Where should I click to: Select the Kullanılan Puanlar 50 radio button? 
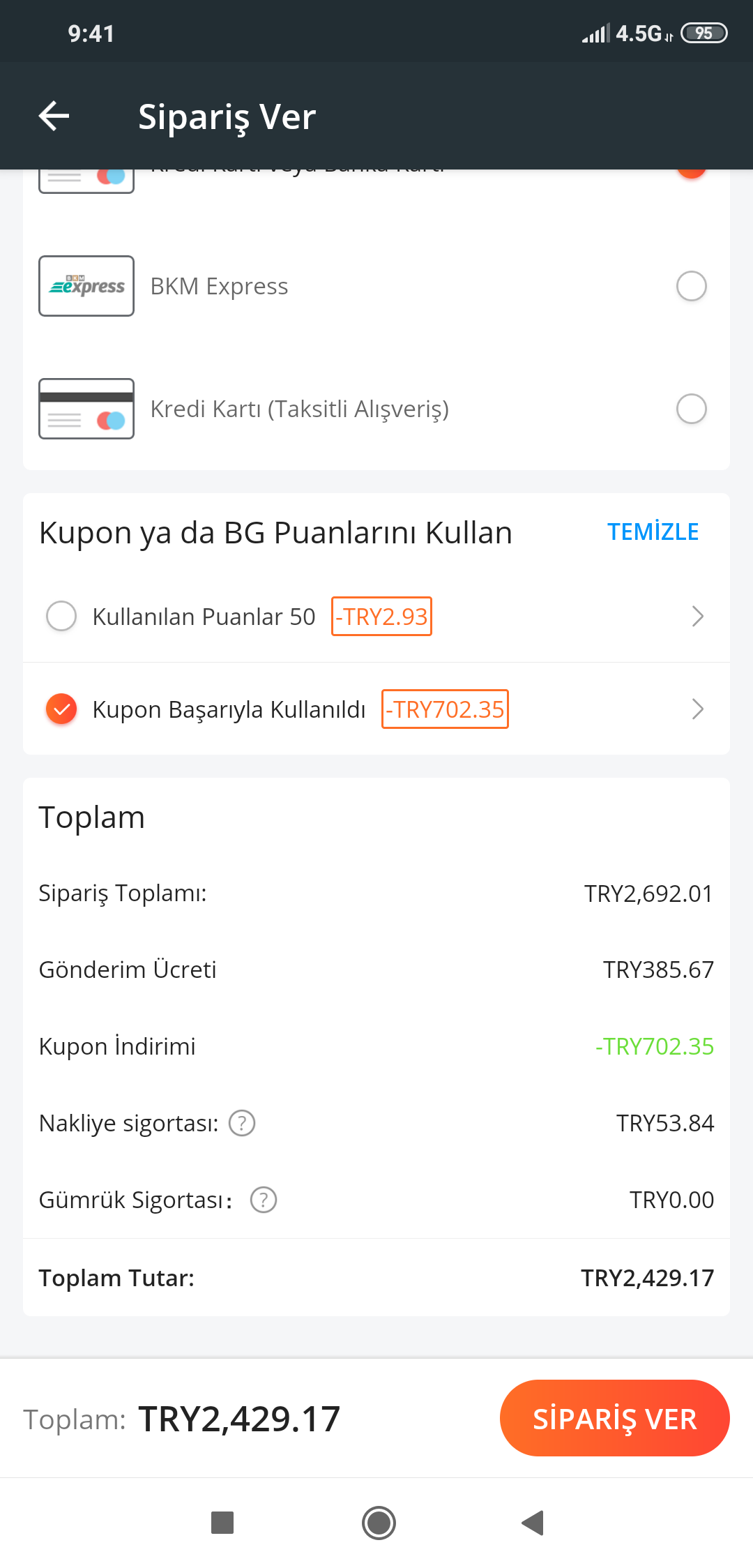[x=61, y=616]
